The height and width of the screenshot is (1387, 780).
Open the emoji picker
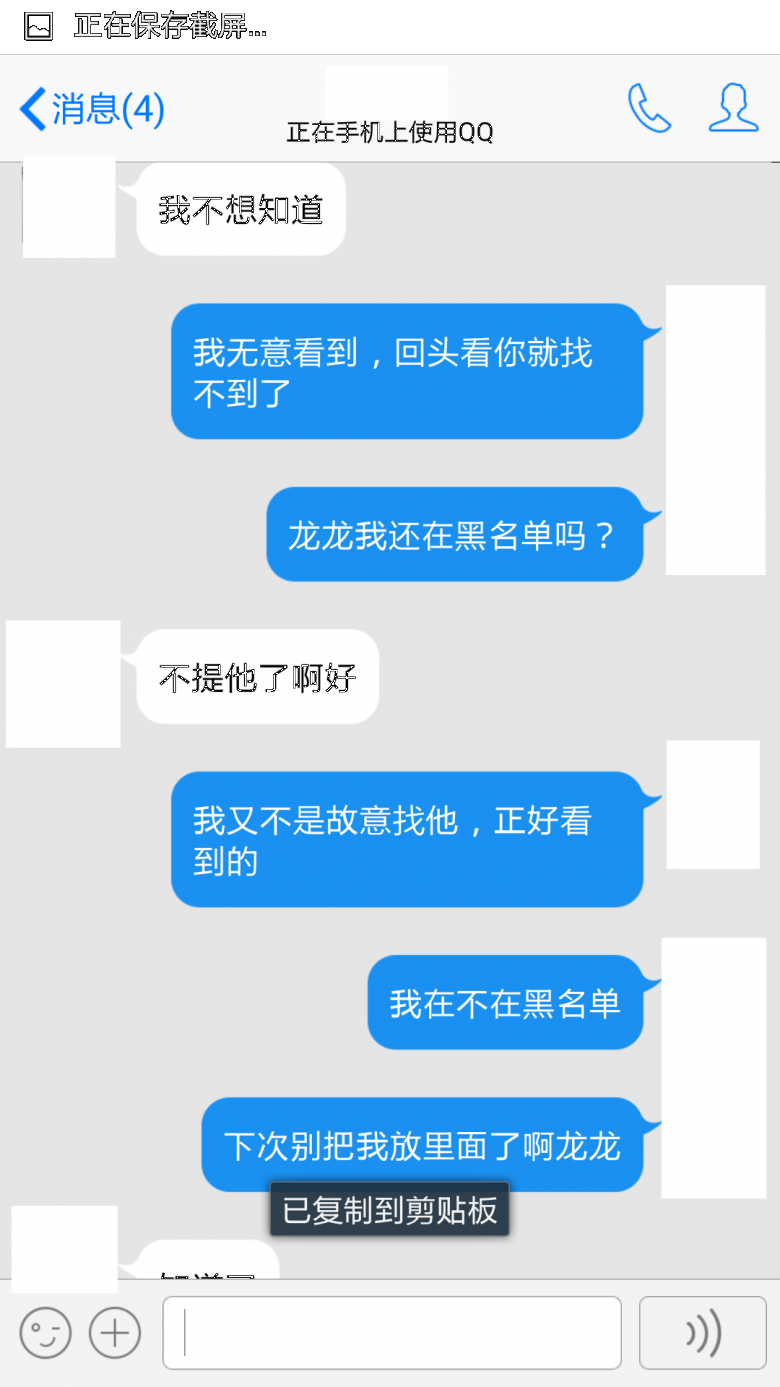[x=46, y=1332]
